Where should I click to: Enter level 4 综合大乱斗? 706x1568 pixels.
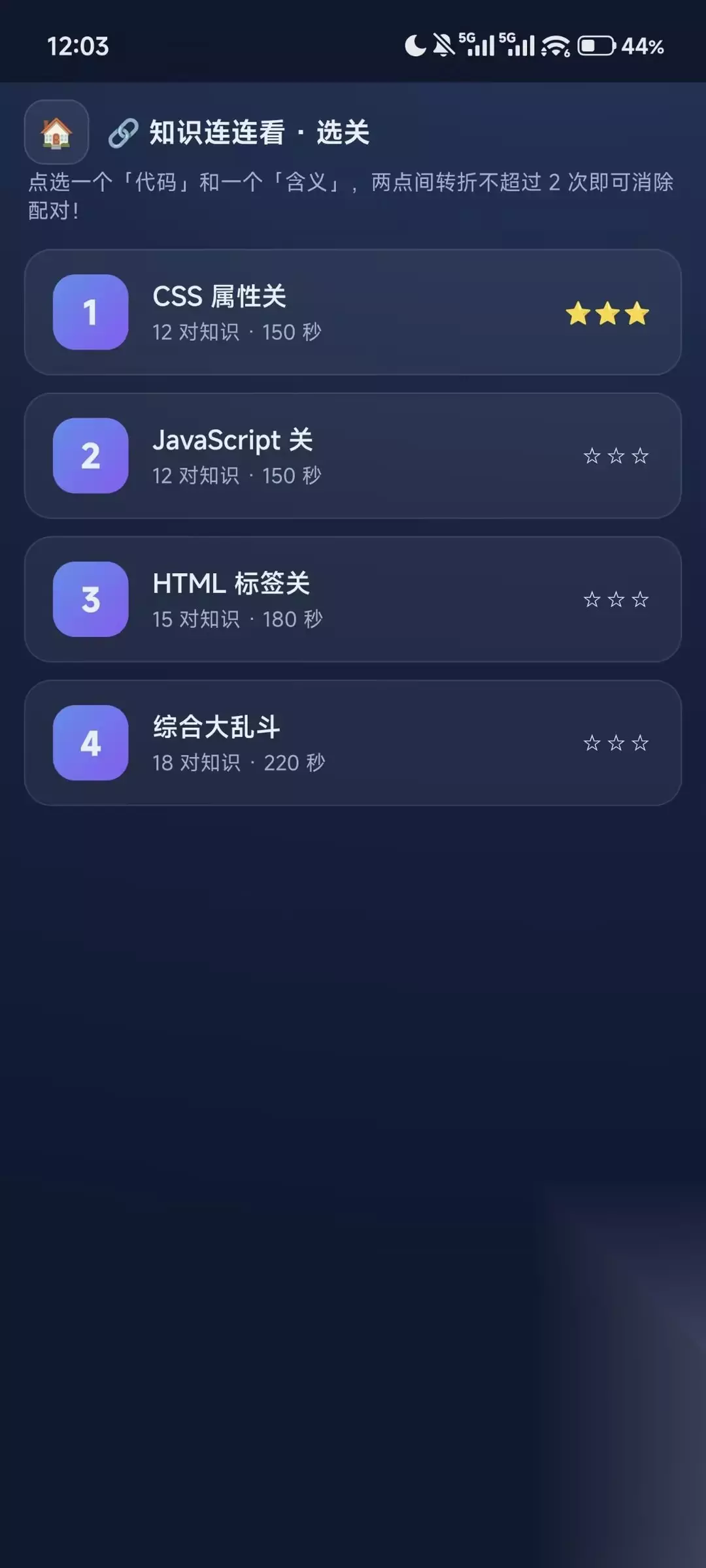[x=353, y=743]
